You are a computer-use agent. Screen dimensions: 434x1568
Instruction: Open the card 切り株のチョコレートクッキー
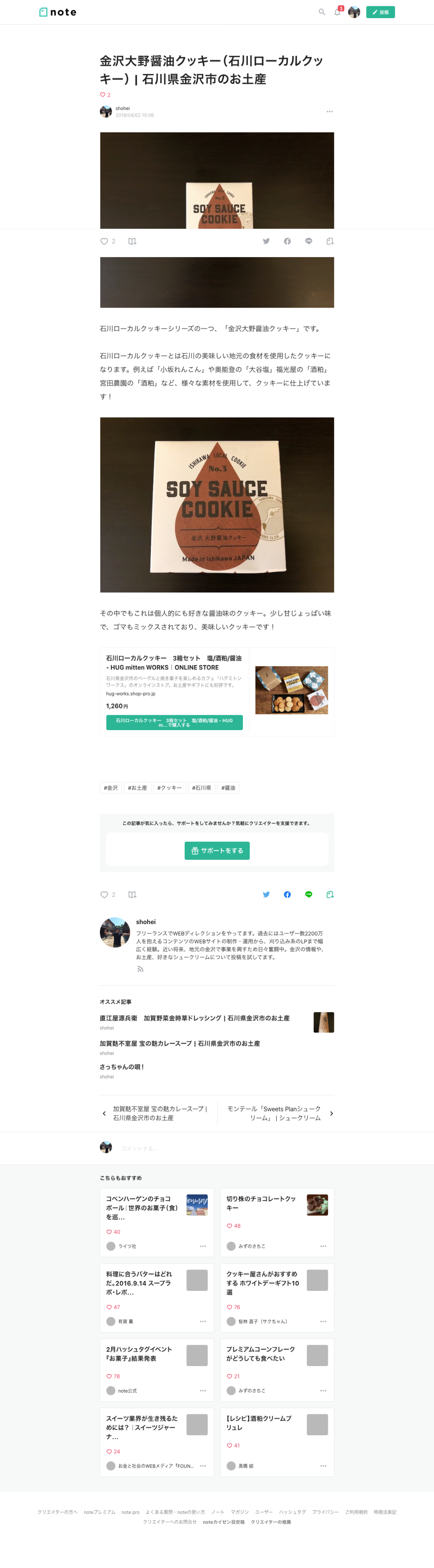261,1203
